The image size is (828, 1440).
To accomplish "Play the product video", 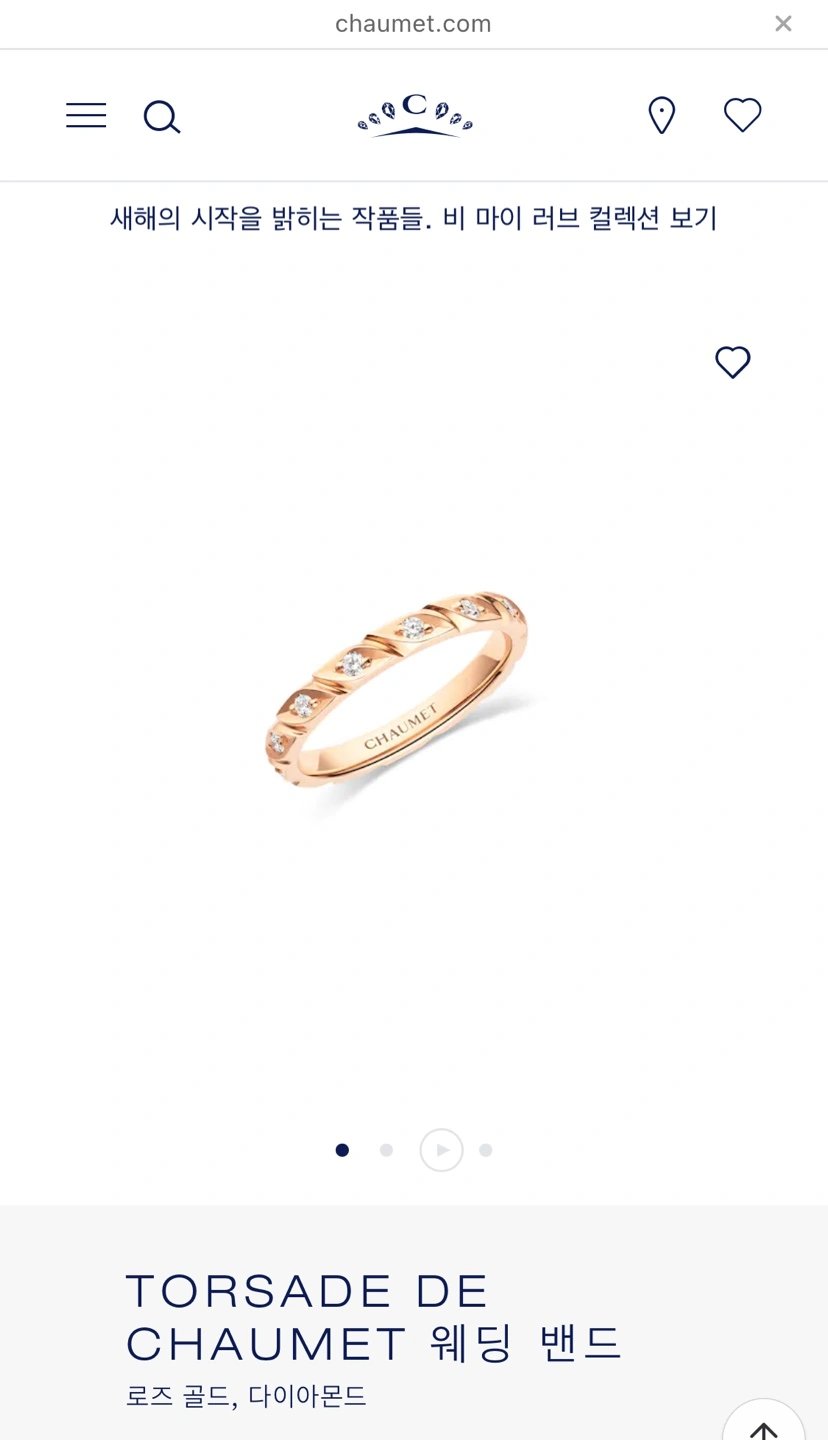I will tap(441, 1150).
